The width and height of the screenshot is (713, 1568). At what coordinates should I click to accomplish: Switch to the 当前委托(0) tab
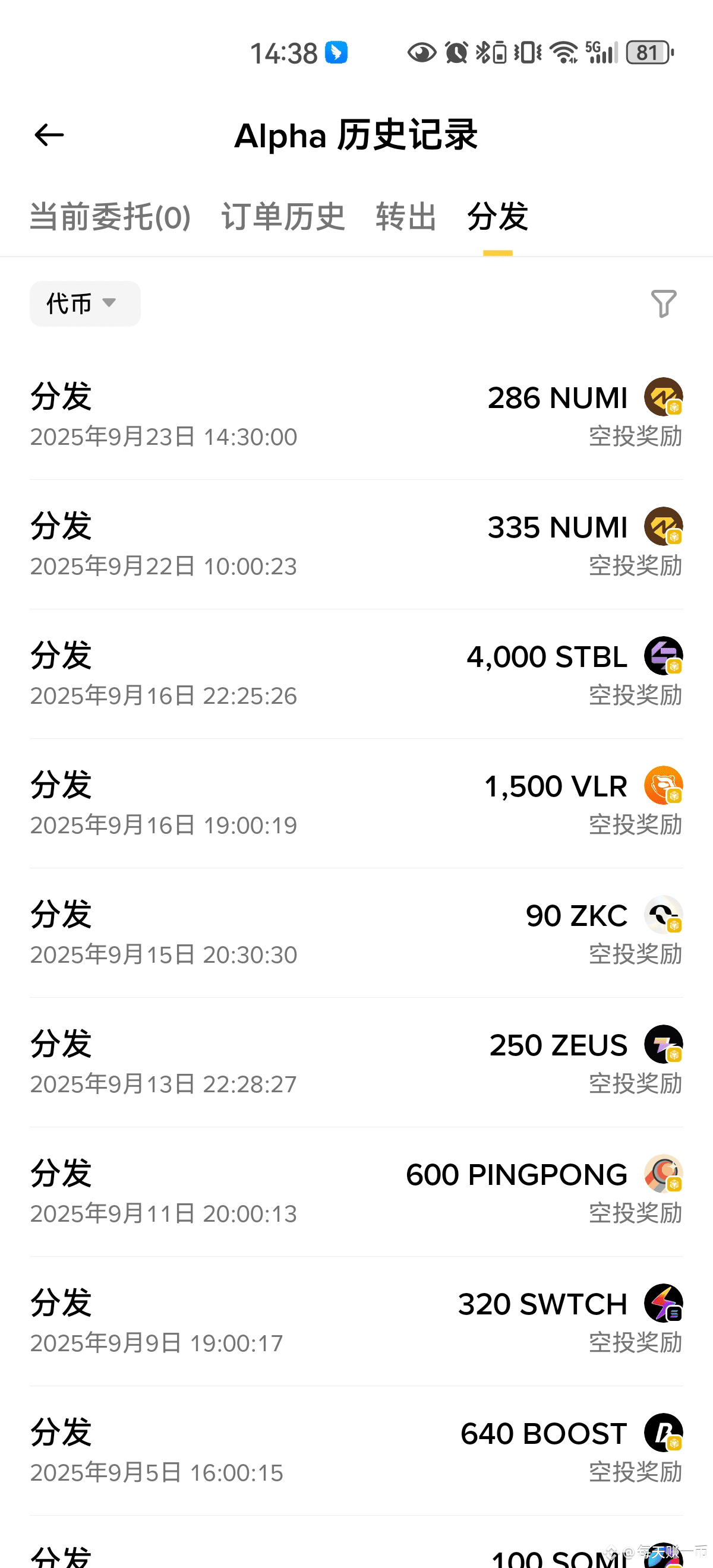pos(110,217)
